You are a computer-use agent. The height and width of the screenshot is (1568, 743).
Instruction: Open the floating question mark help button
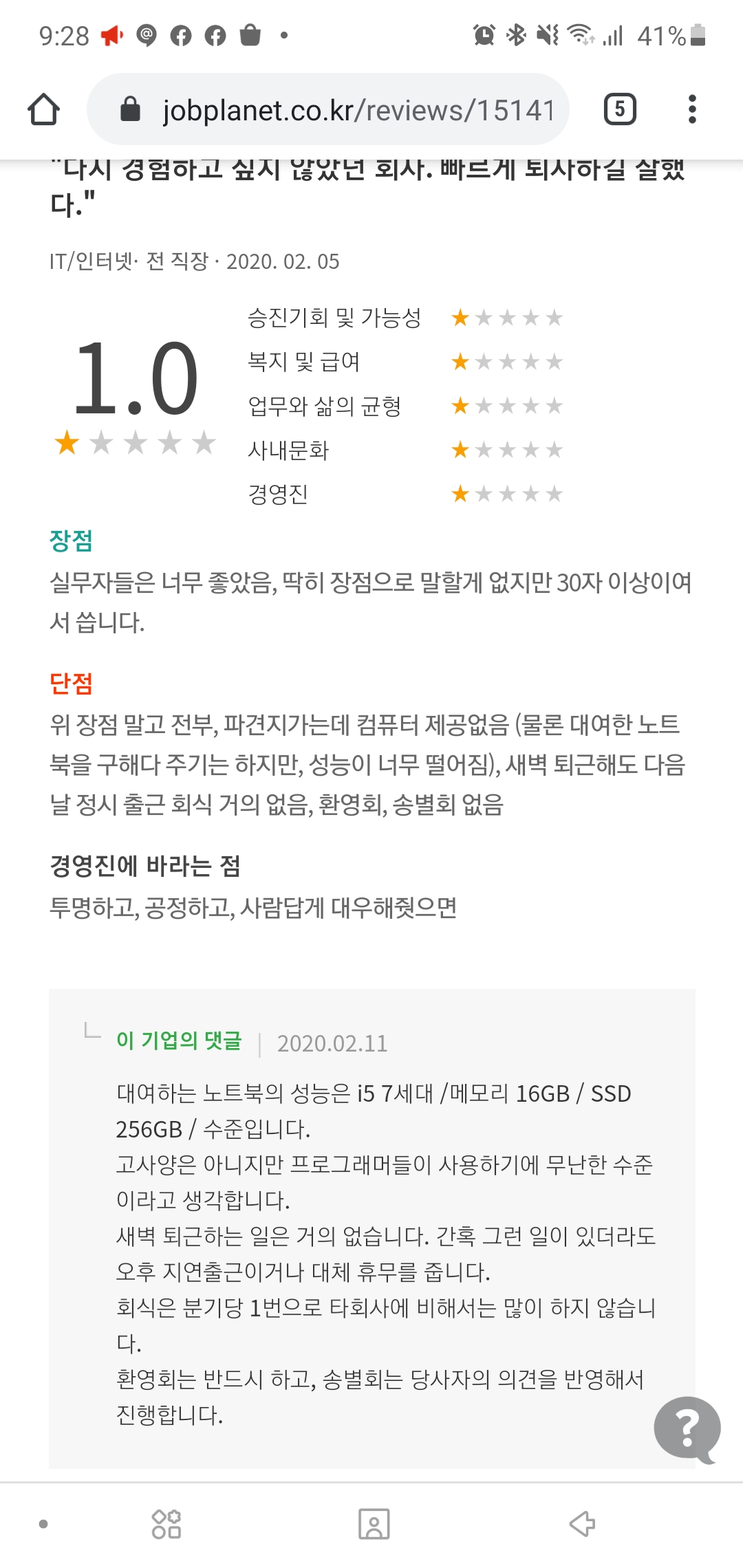(x=687, y=1429)
